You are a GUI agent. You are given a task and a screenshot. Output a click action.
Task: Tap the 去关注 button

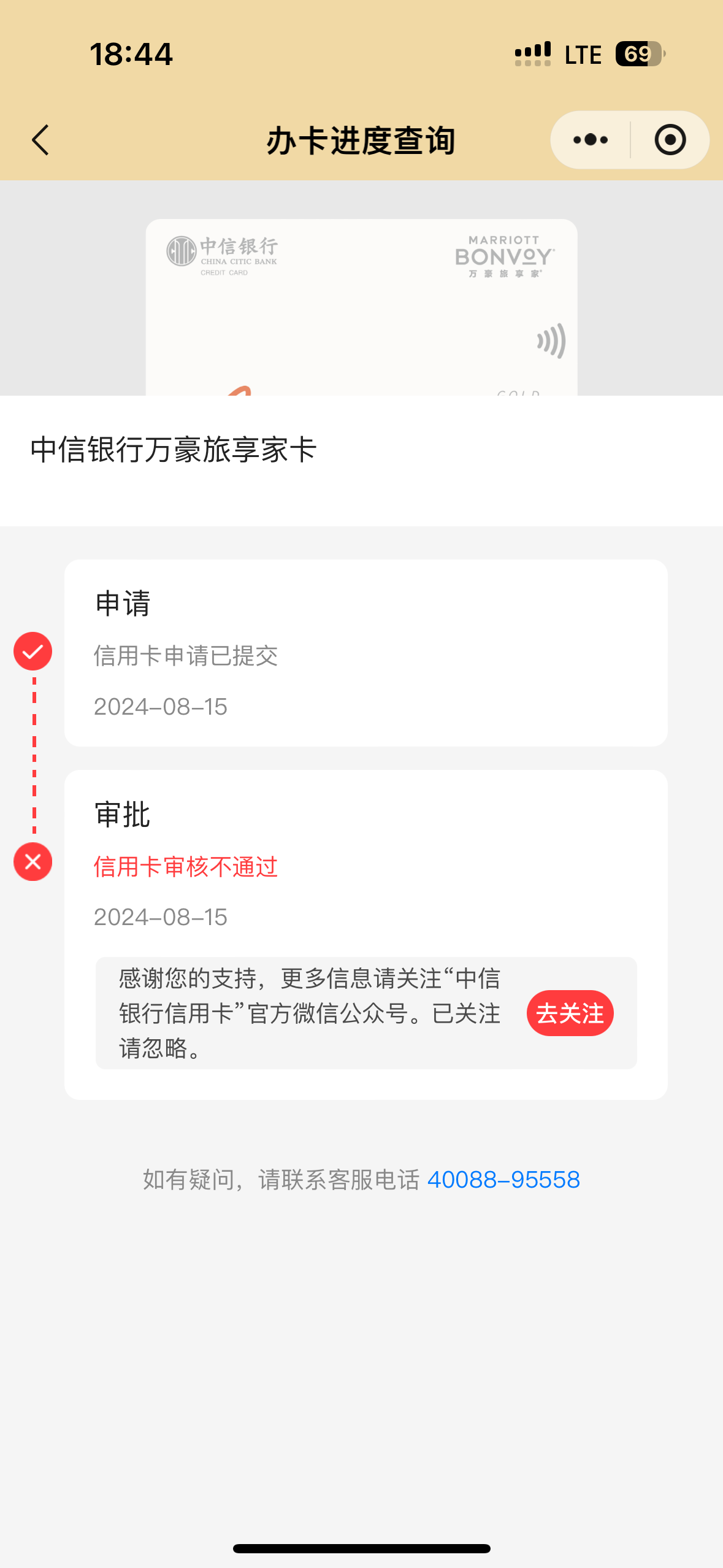pos(570,1013)
